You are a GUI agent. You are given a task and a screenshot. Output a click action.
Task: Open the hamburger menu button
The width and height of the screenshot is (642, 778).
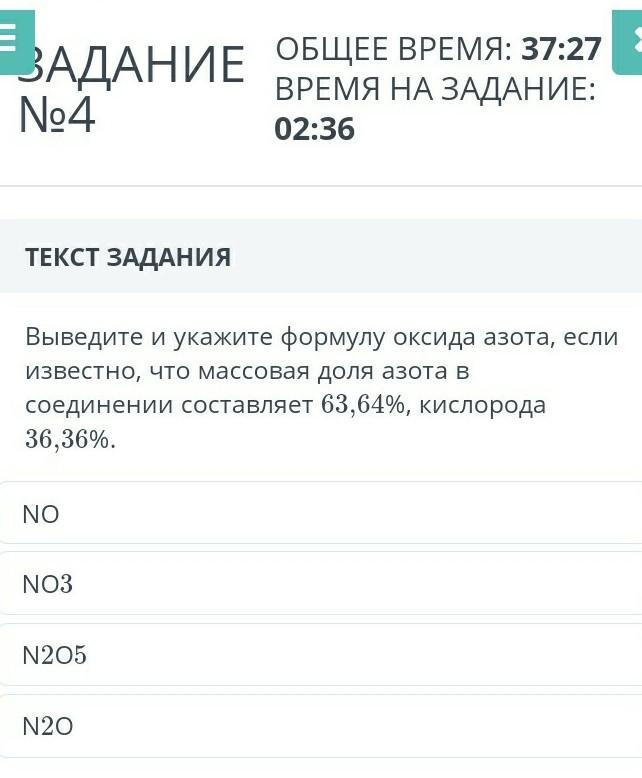(15, 42)
